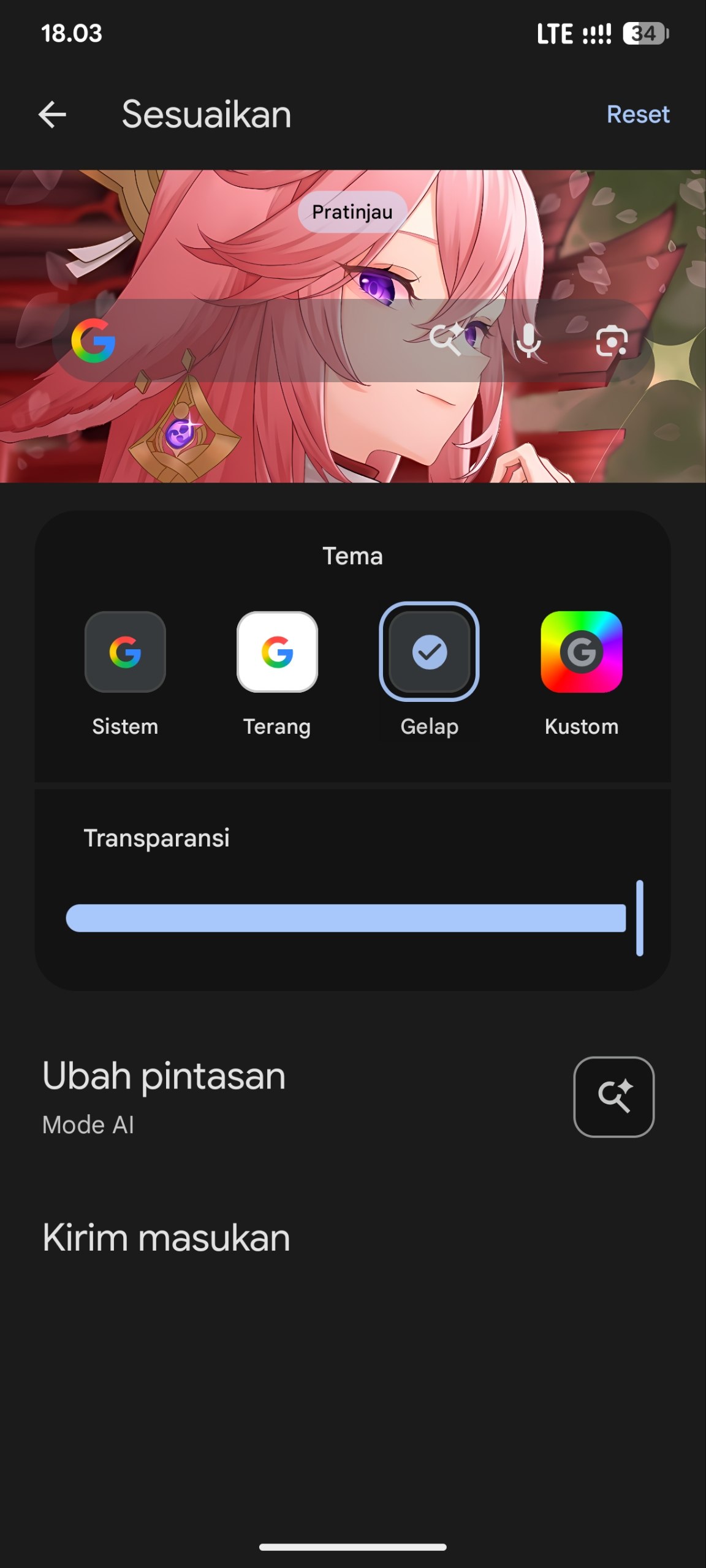Tap Reset to restore defaults
The width and height of the screenshot is (706, 1568).
637,115
